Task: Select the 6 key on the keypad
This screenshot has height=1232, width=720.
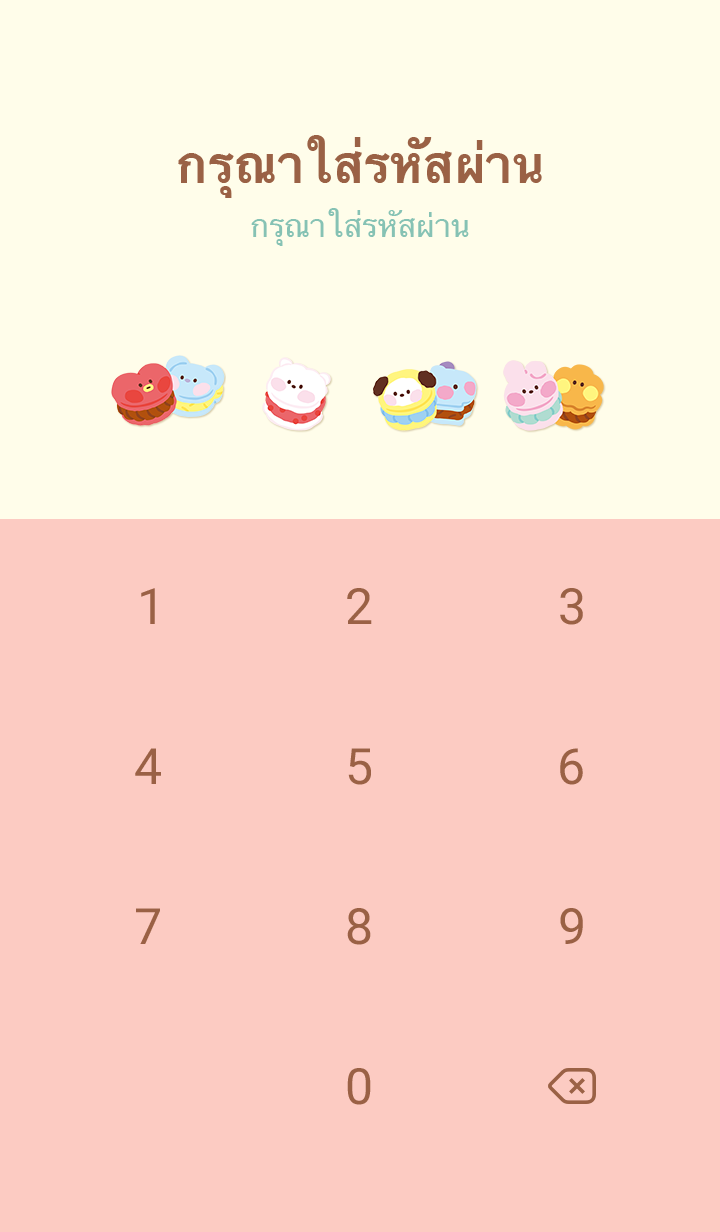Action: pos(571,767)
